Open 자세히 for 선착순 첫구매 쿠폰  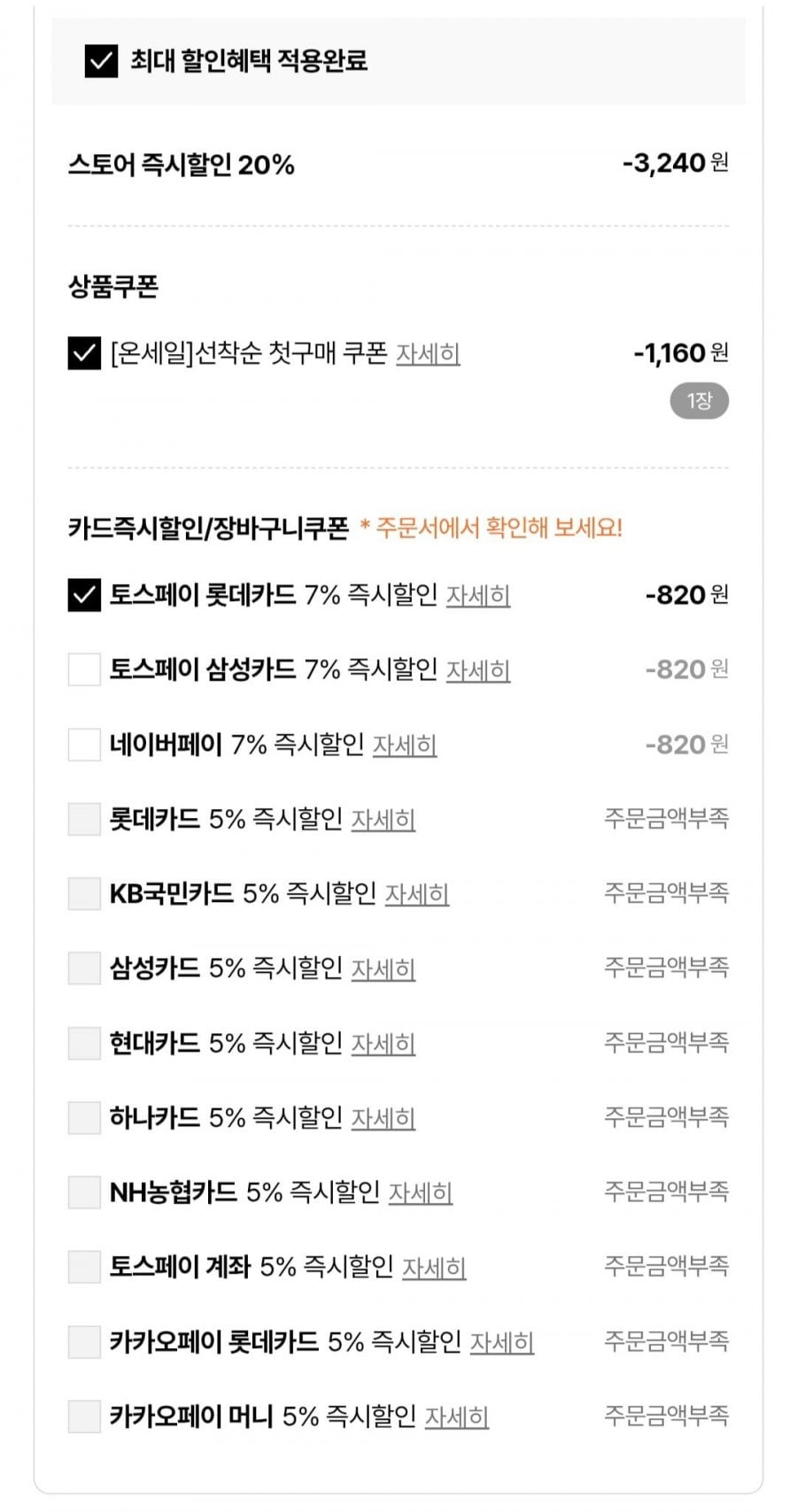[x=428, y=354]
